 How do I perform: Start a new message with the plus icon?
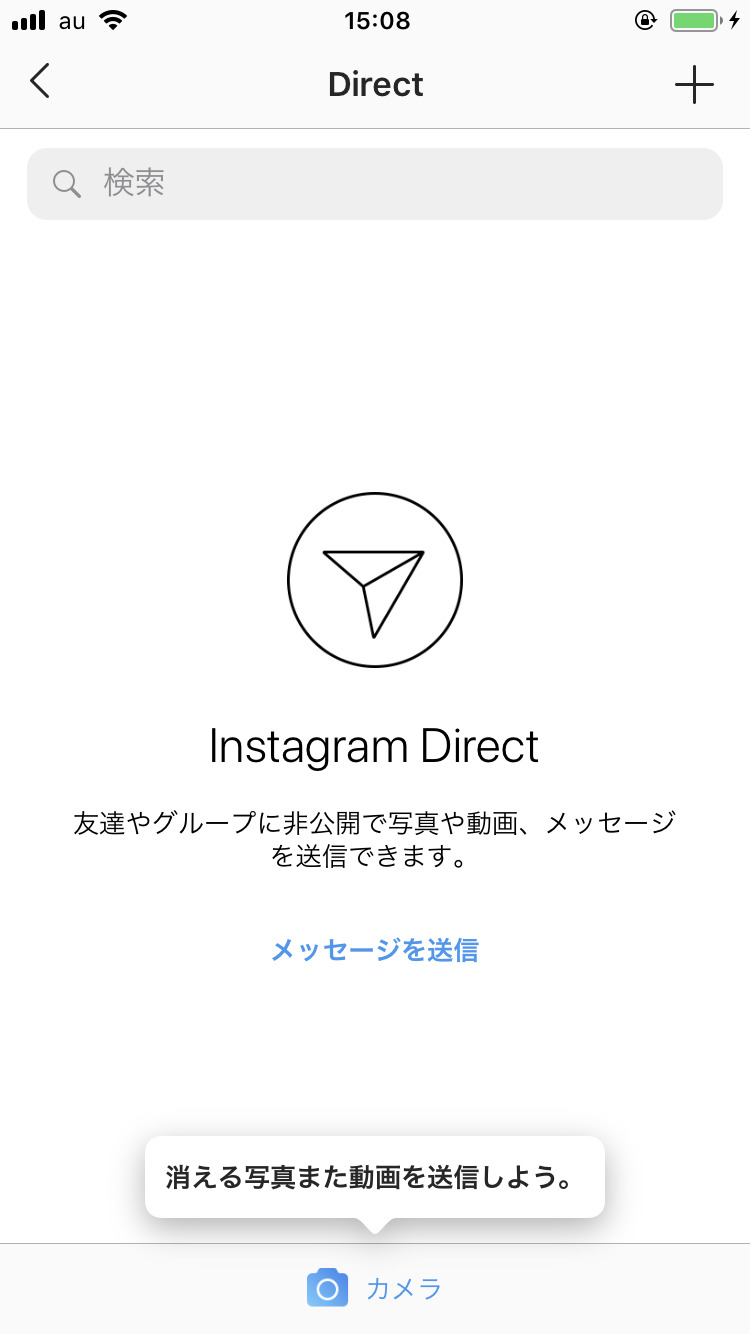694,85
